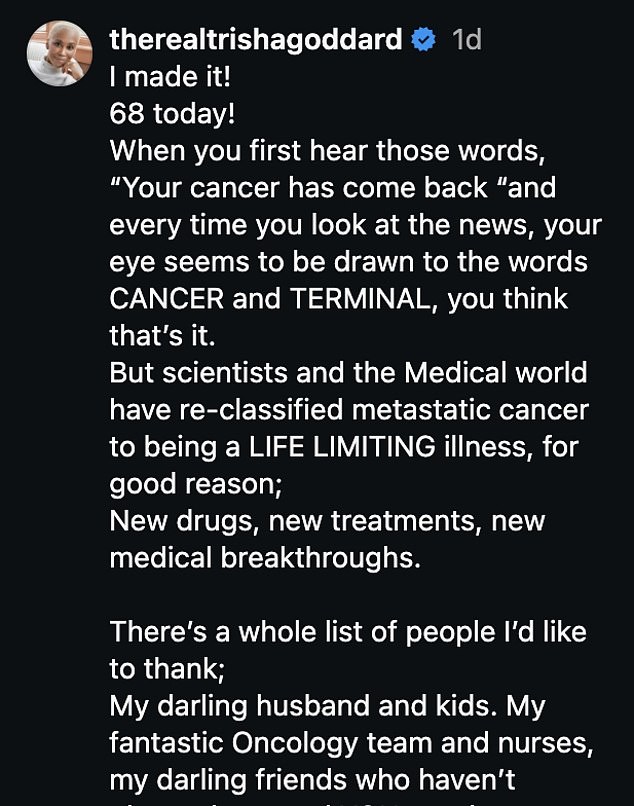Tap the therealtrishagoddard username
634x806 pixels.
[x=255, y=40]
